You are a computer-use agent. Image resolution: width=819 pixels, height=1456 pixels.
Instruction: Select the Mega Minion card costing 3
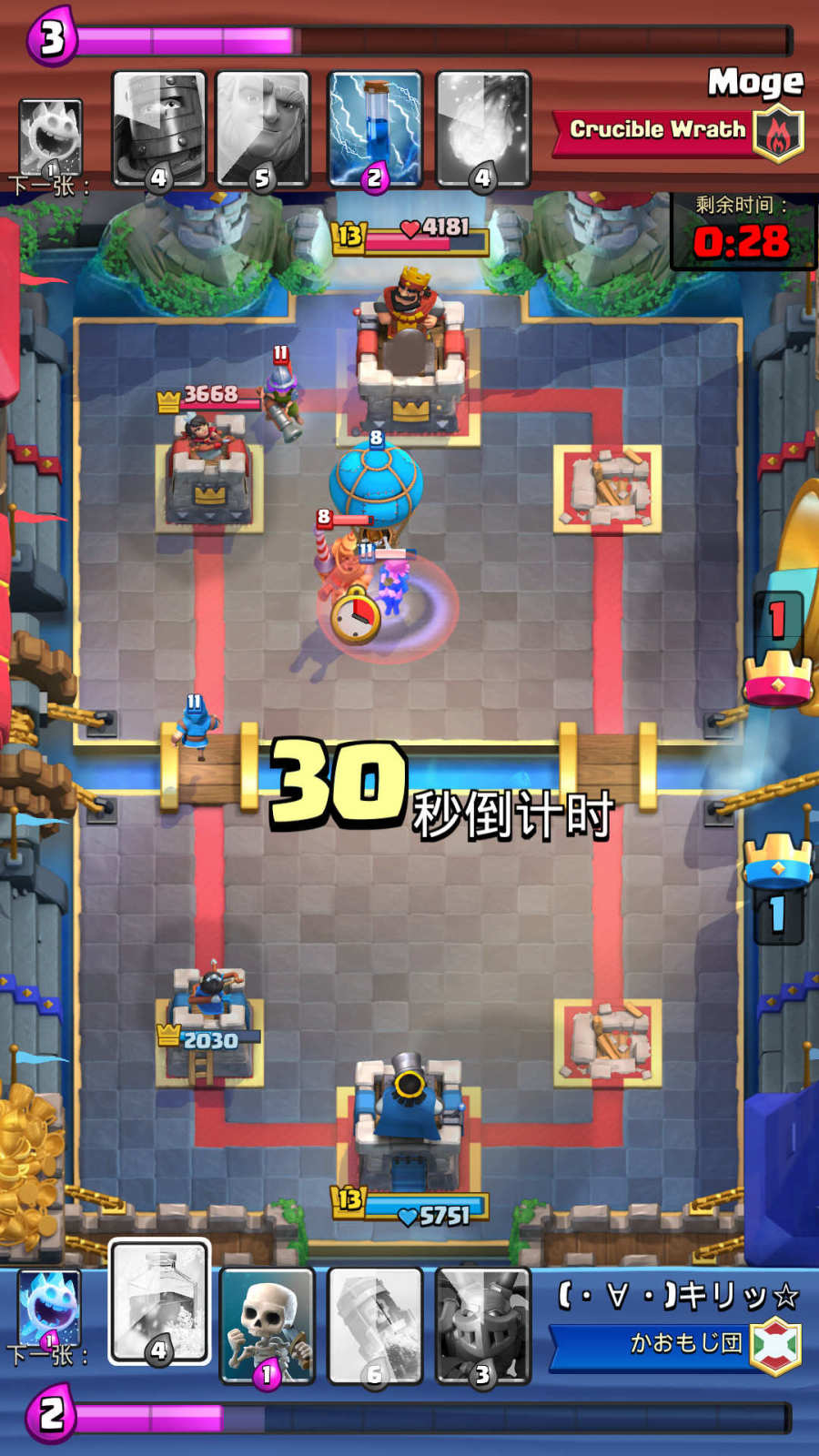pos(482,1324)
